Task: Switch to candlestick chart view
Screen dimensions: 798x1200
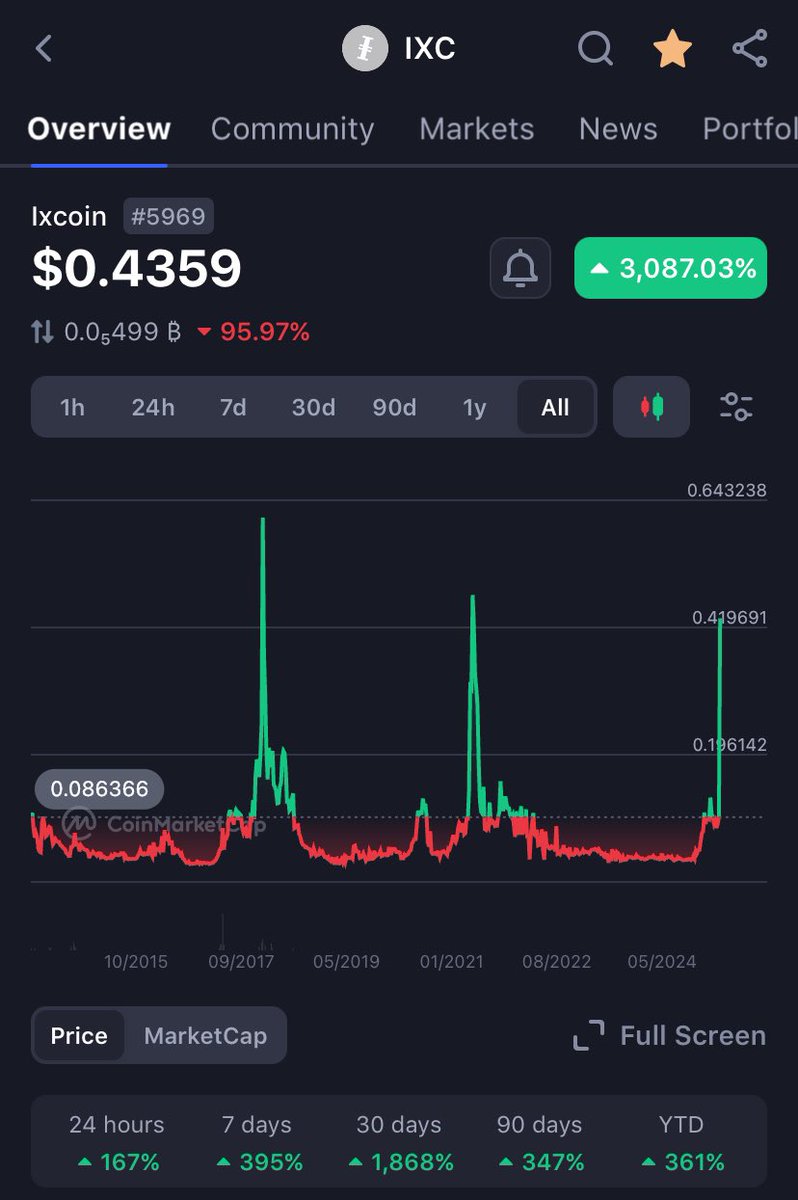Action: coord(651,407)
